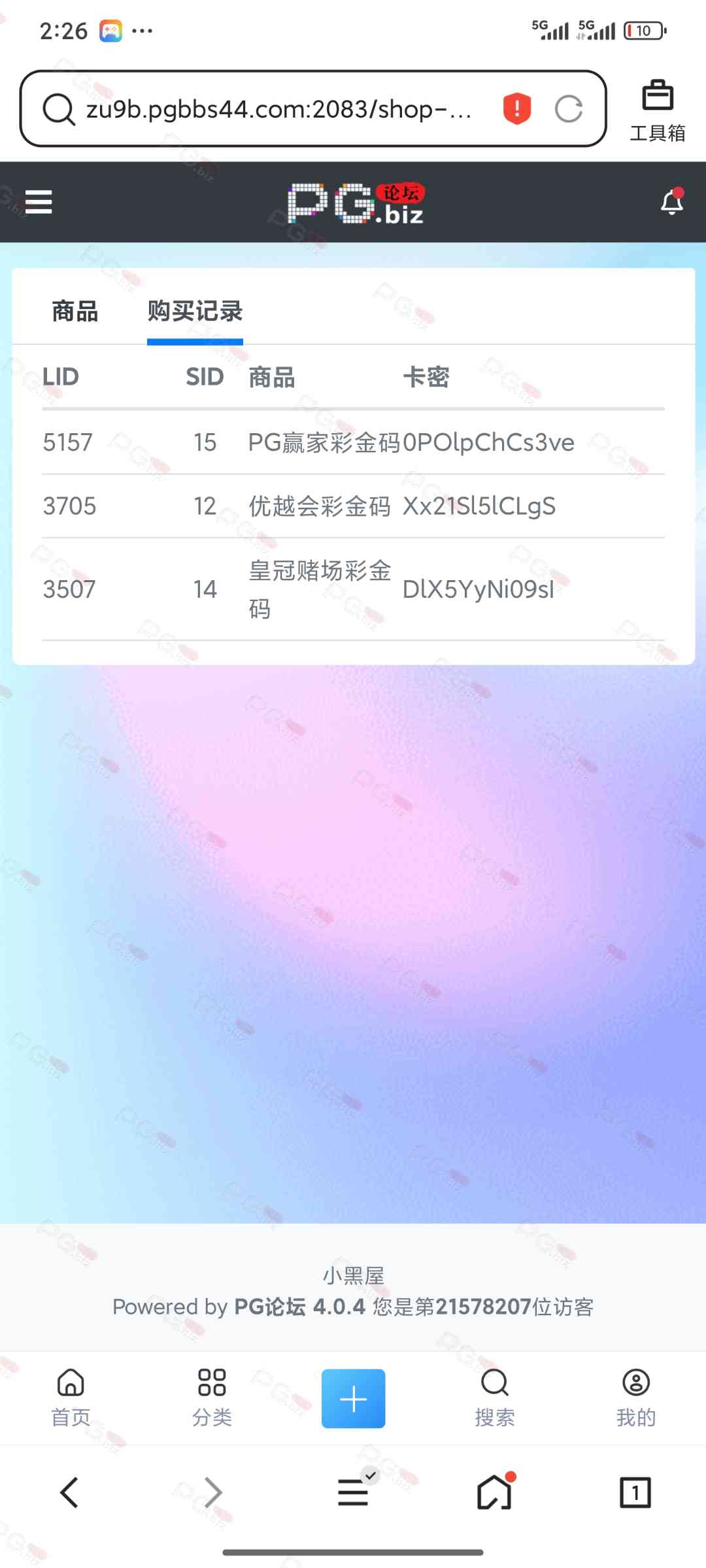Viewport: 706px width, 1568px height.
Task: Create a new post with plus button
Action: click(353, 1398)
